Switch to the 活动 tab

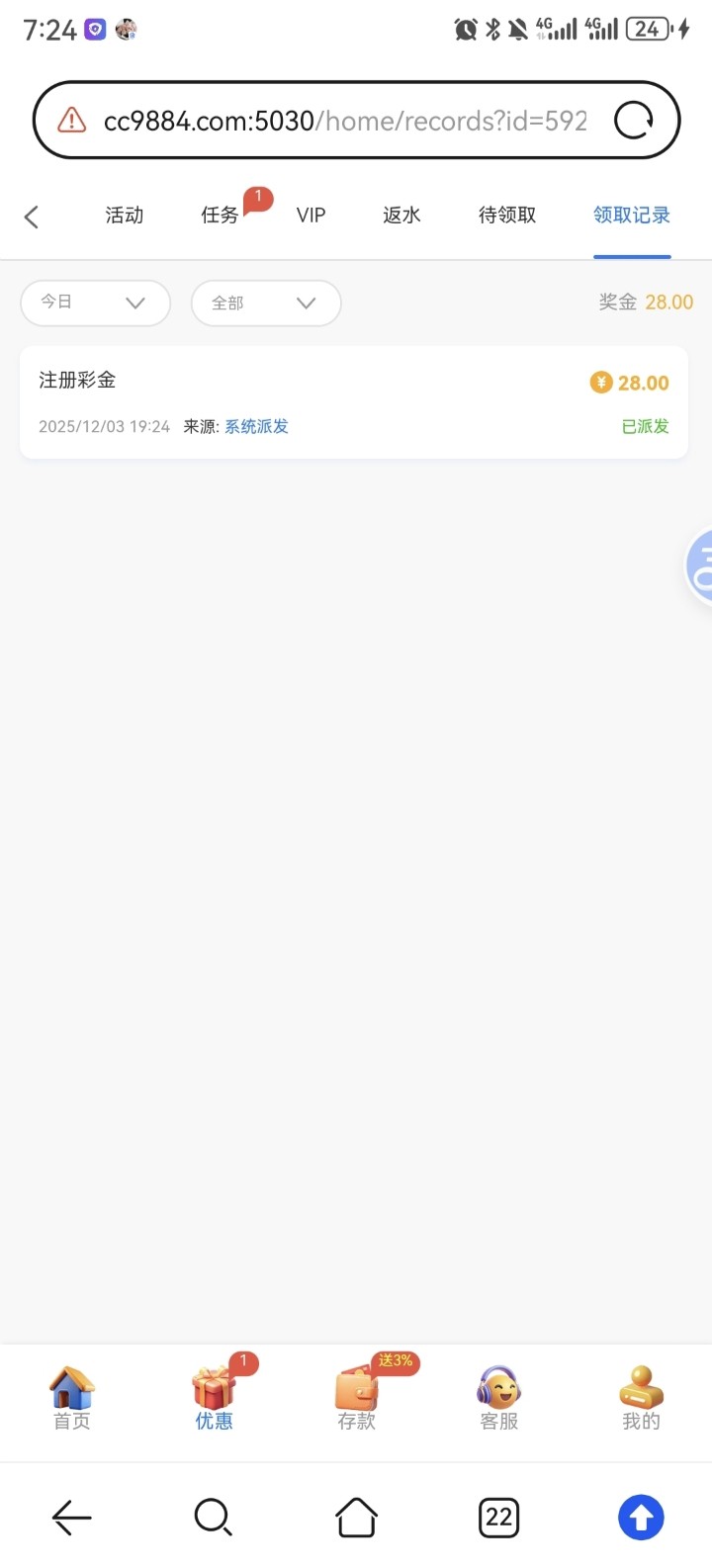point(125,216)
